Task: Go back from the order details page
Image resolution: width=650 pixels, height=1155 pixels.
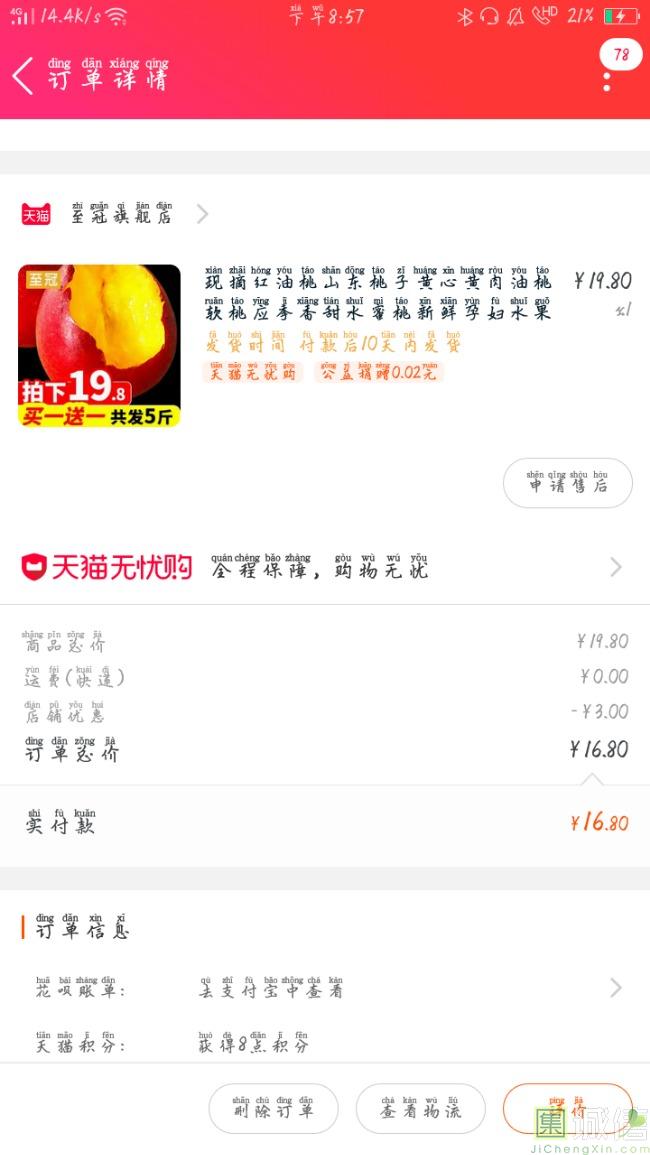Action: [24, 76]
